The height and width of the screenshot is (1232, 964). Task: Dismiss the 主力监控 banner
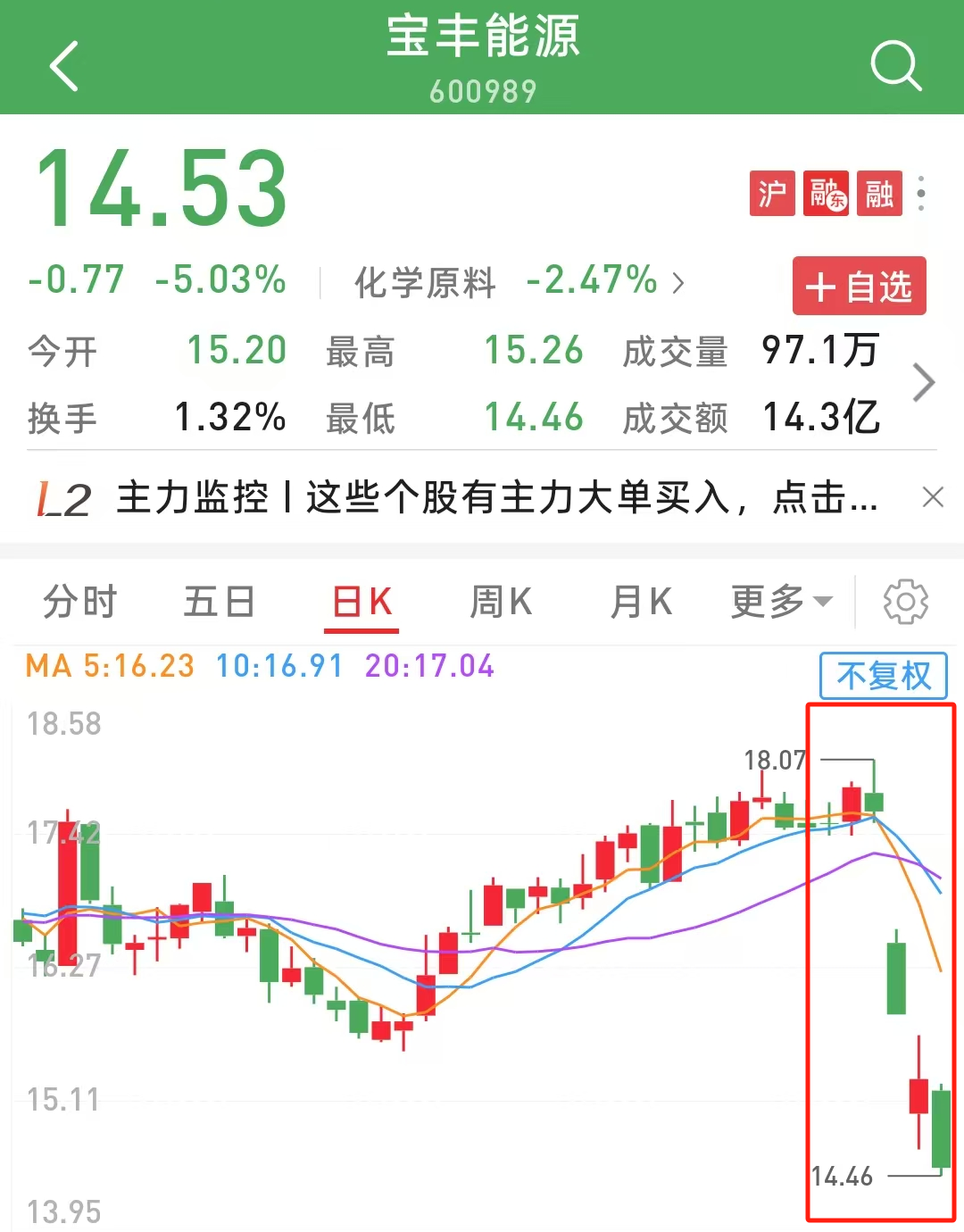click(x=933, y=497)
